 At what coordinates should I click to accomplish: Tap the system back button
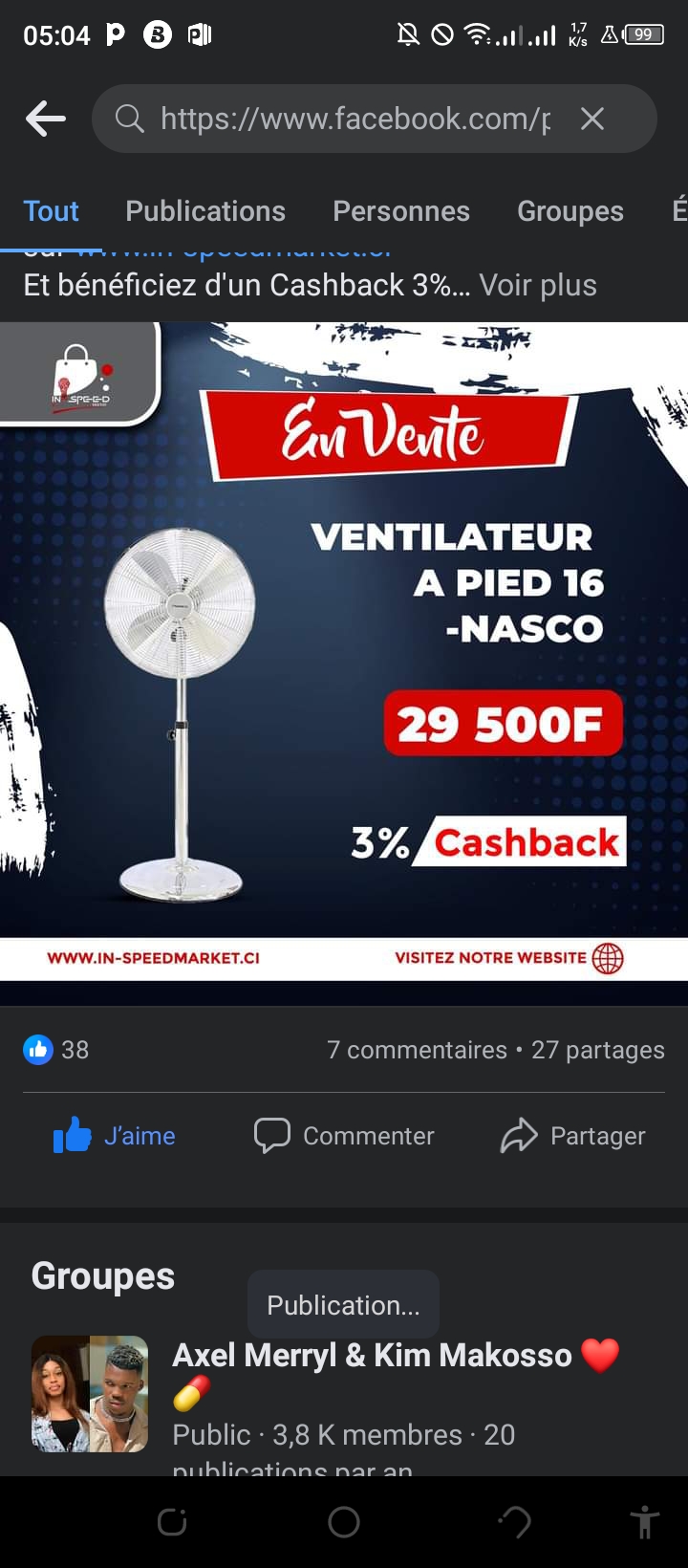[x=516, y=1522]
